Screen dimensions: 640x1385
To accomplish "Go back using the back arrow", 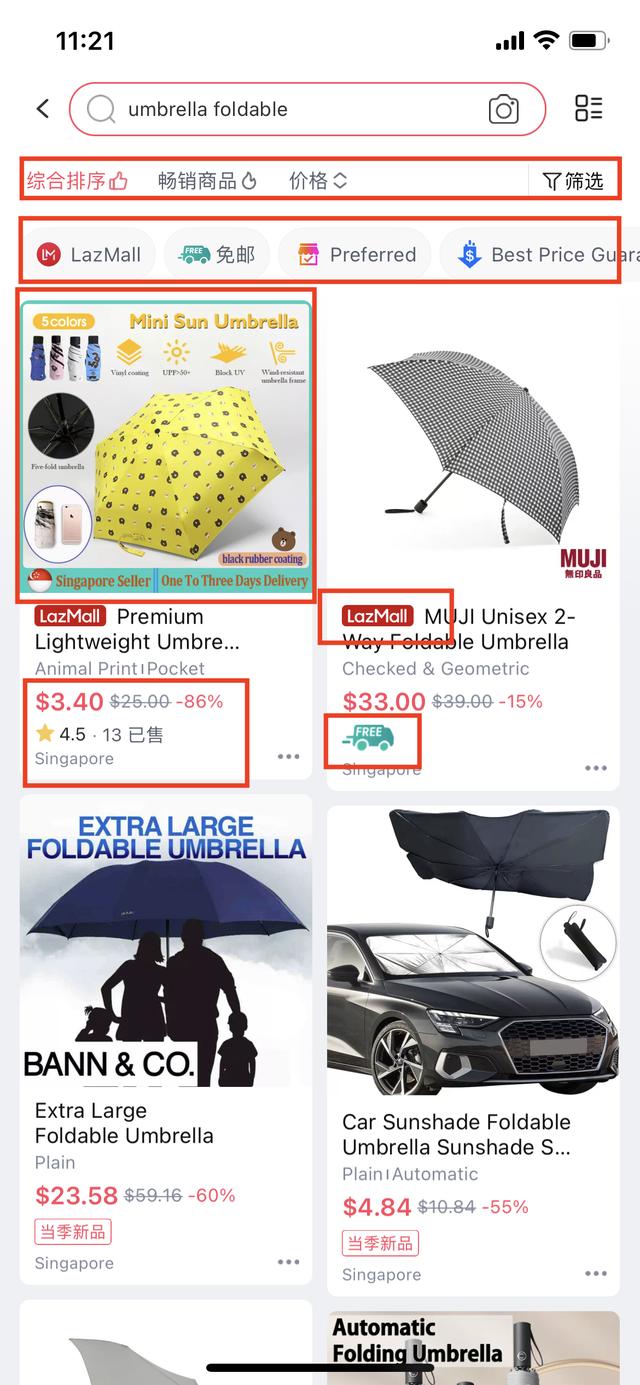I will 42,109.
